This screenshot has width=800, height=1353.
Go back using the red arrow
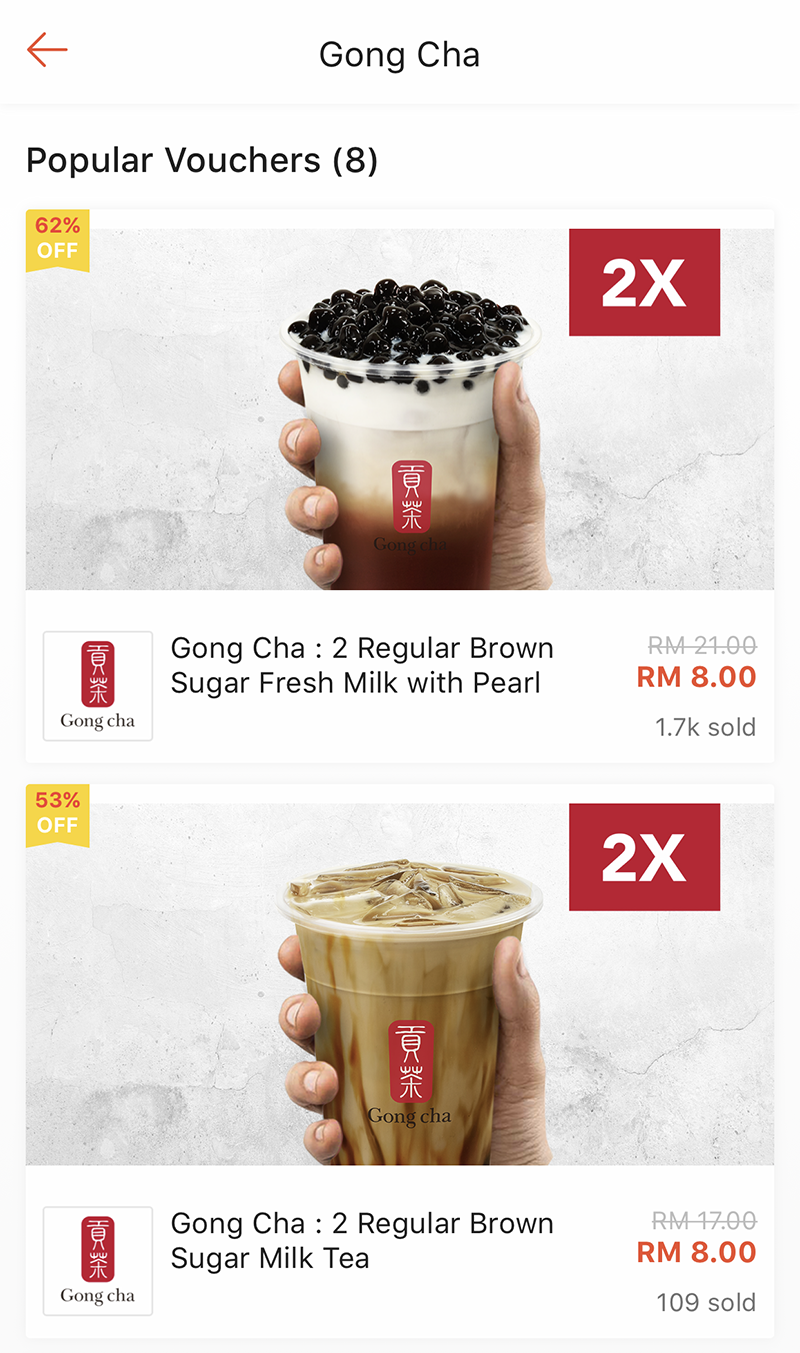[47, 50]
